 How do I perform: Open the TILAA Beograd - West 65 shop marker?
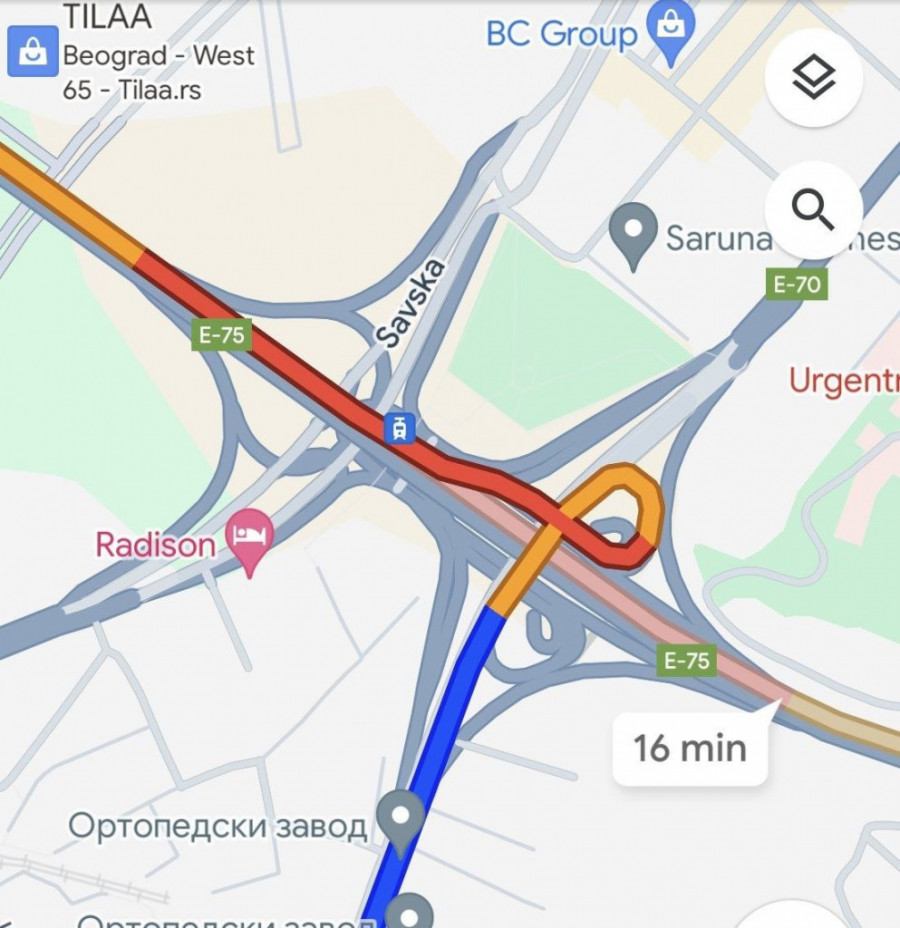(x=32, y=52)
